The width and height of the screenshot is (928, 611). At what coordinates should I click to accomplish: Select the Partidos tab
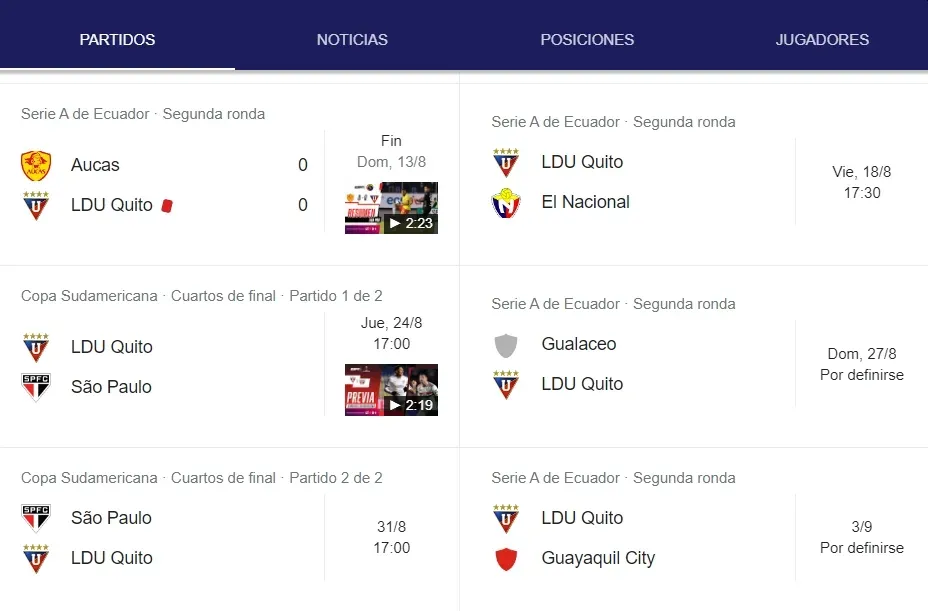point(117,40)
